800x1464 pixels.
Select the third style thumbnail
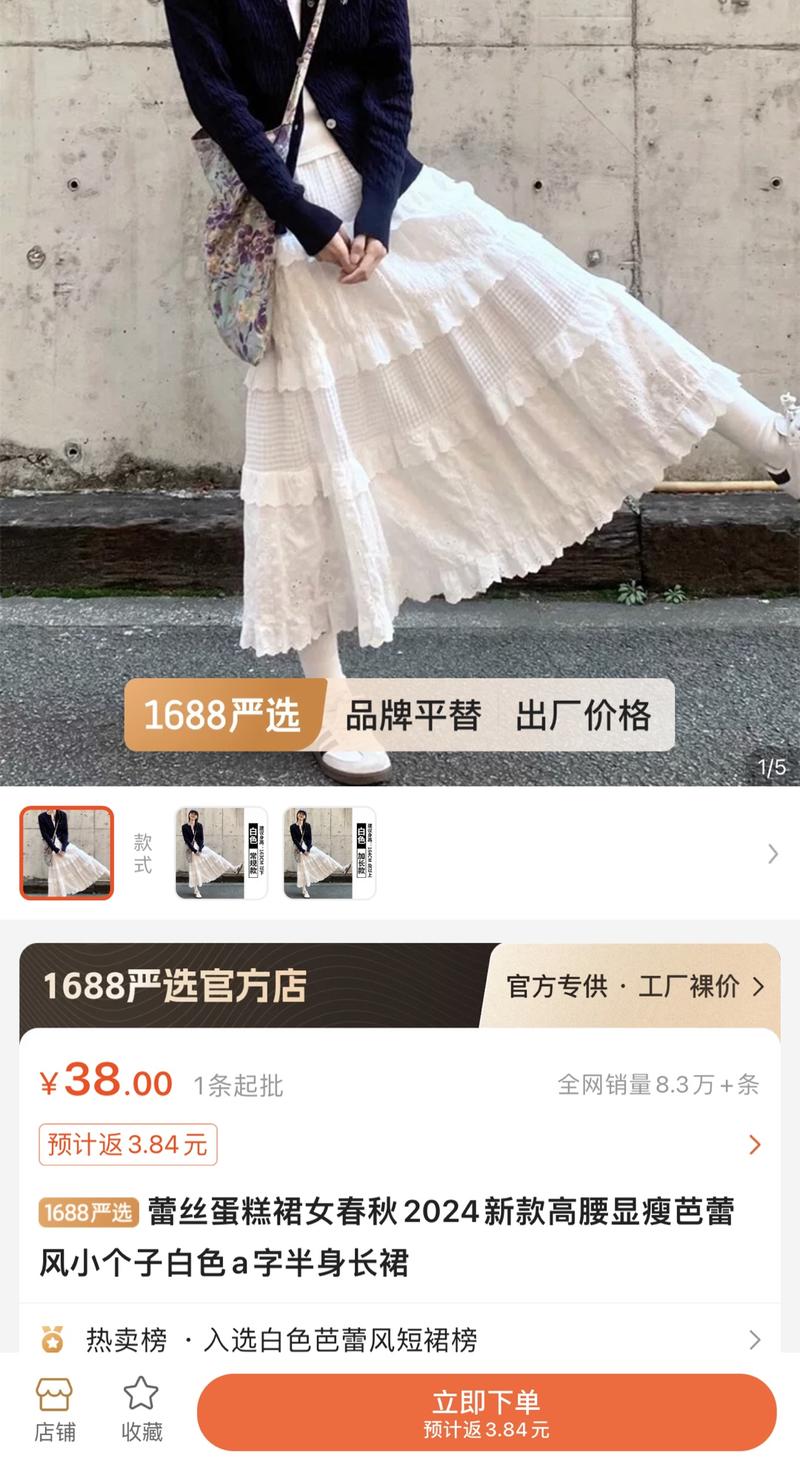click(330, 854)
